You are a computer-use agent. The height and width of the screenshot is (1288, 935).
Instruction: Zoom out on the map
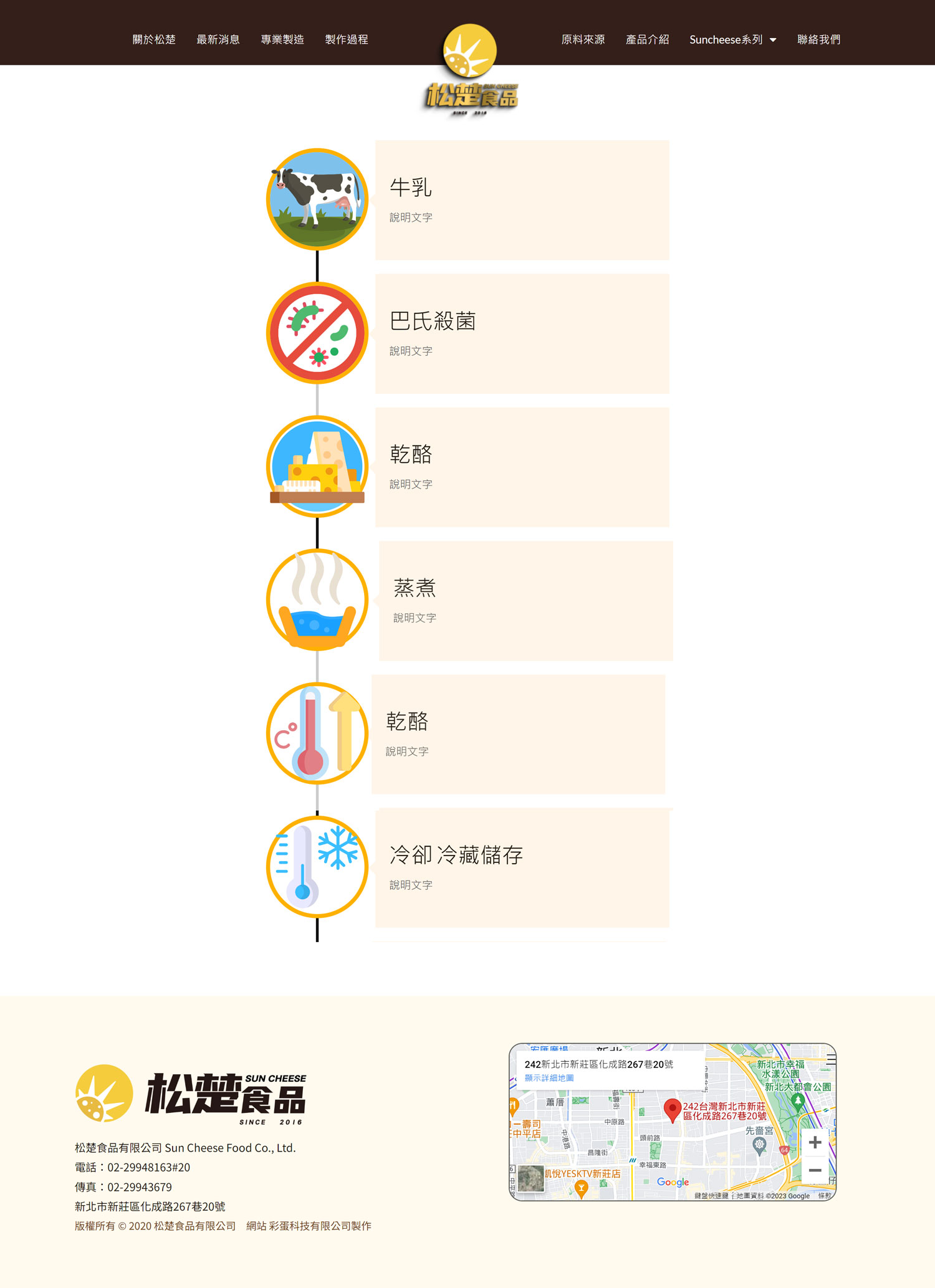tap(815, 1170)
